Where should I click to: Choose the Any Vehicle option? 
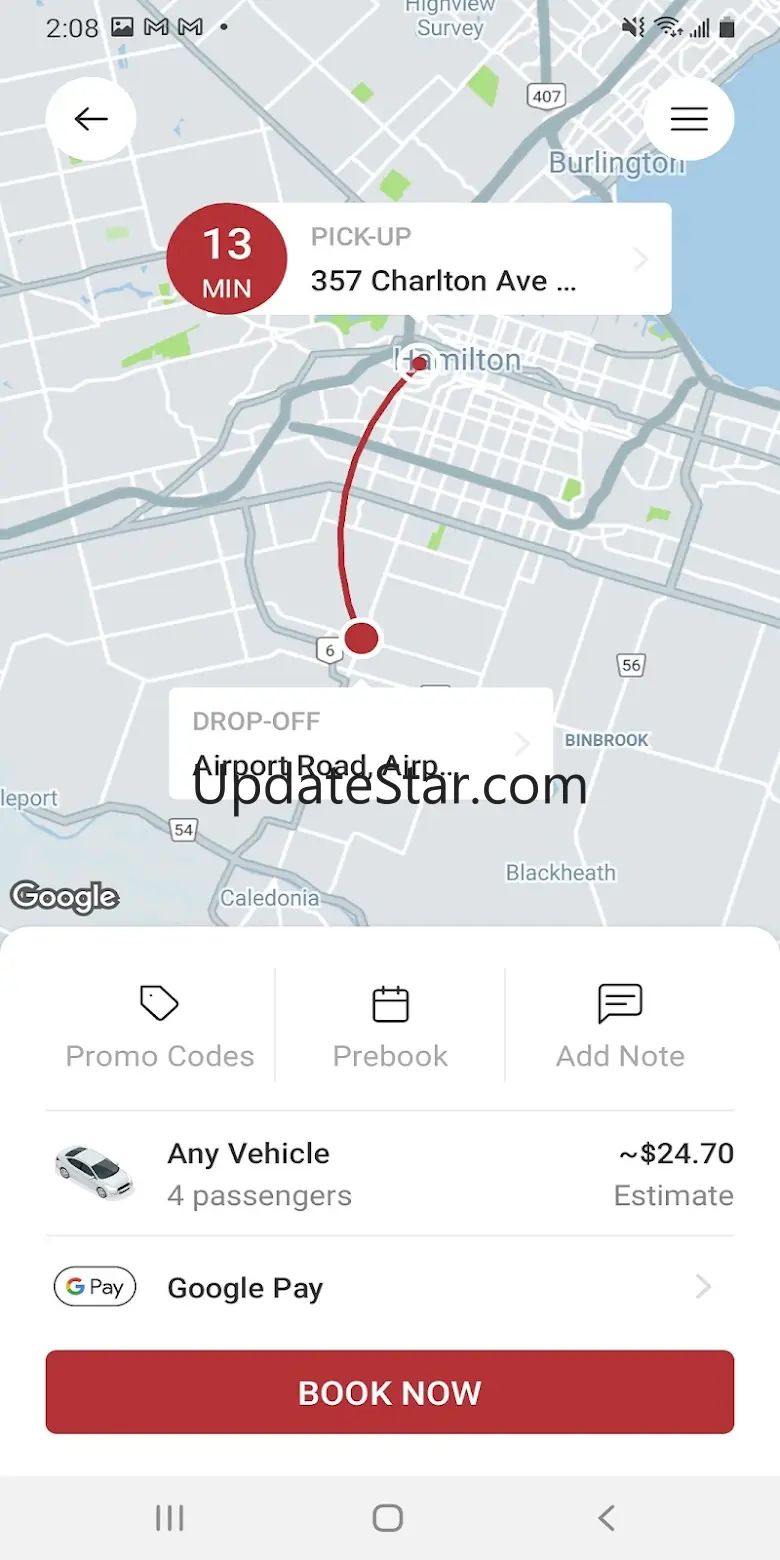click(x=390, y=1173)
